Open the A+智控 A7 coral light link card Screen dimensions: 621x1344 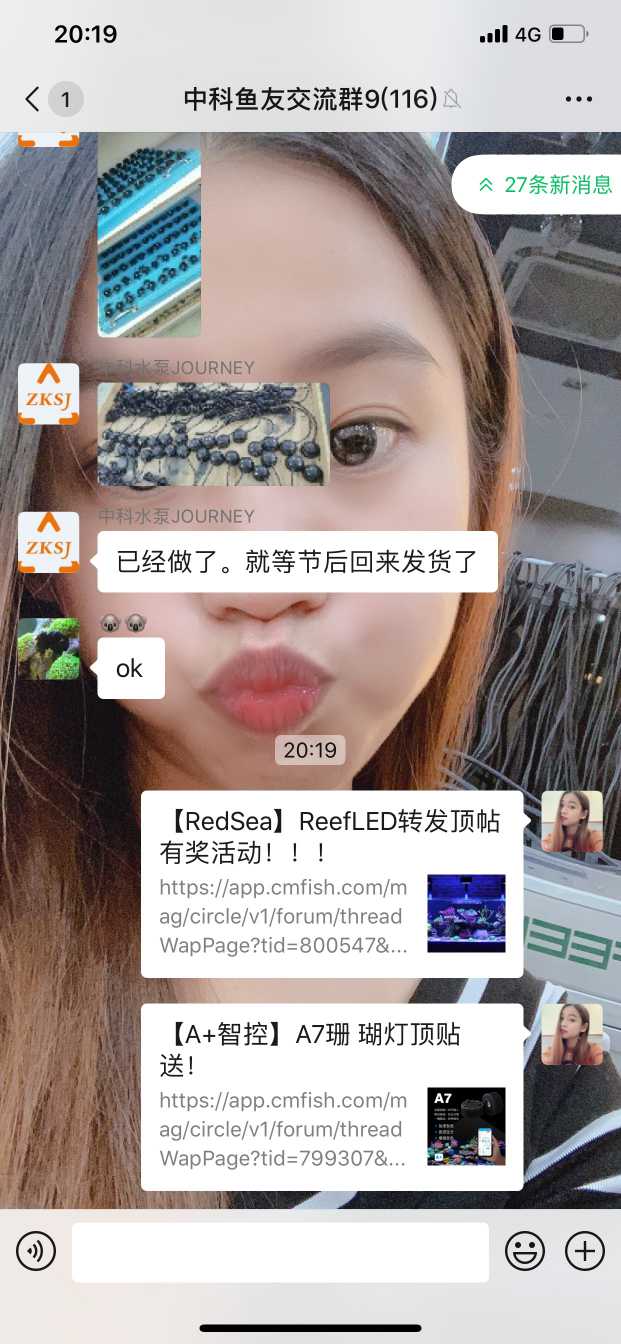(331, 1097)
